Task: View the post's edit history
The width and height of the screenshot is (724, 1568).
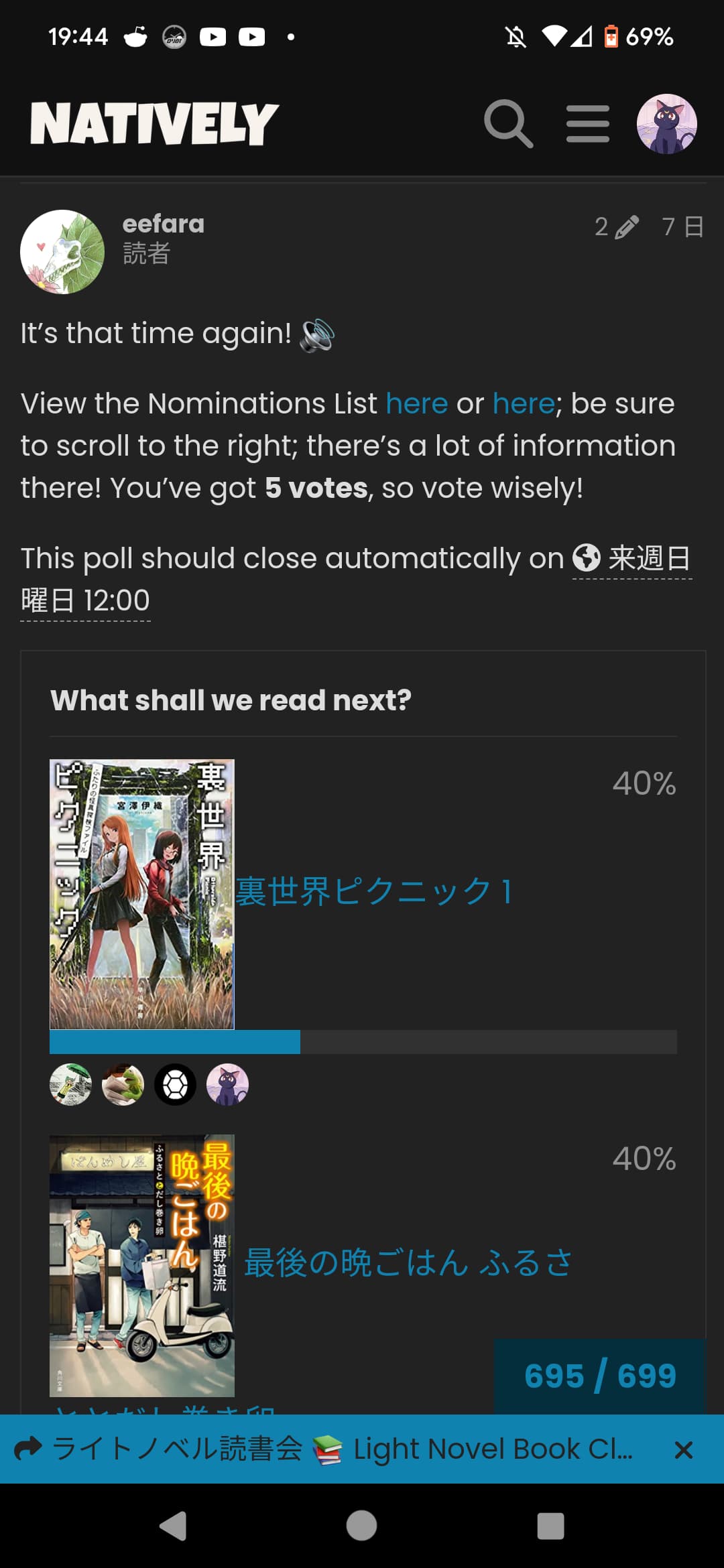Action: tap(616, 227)
